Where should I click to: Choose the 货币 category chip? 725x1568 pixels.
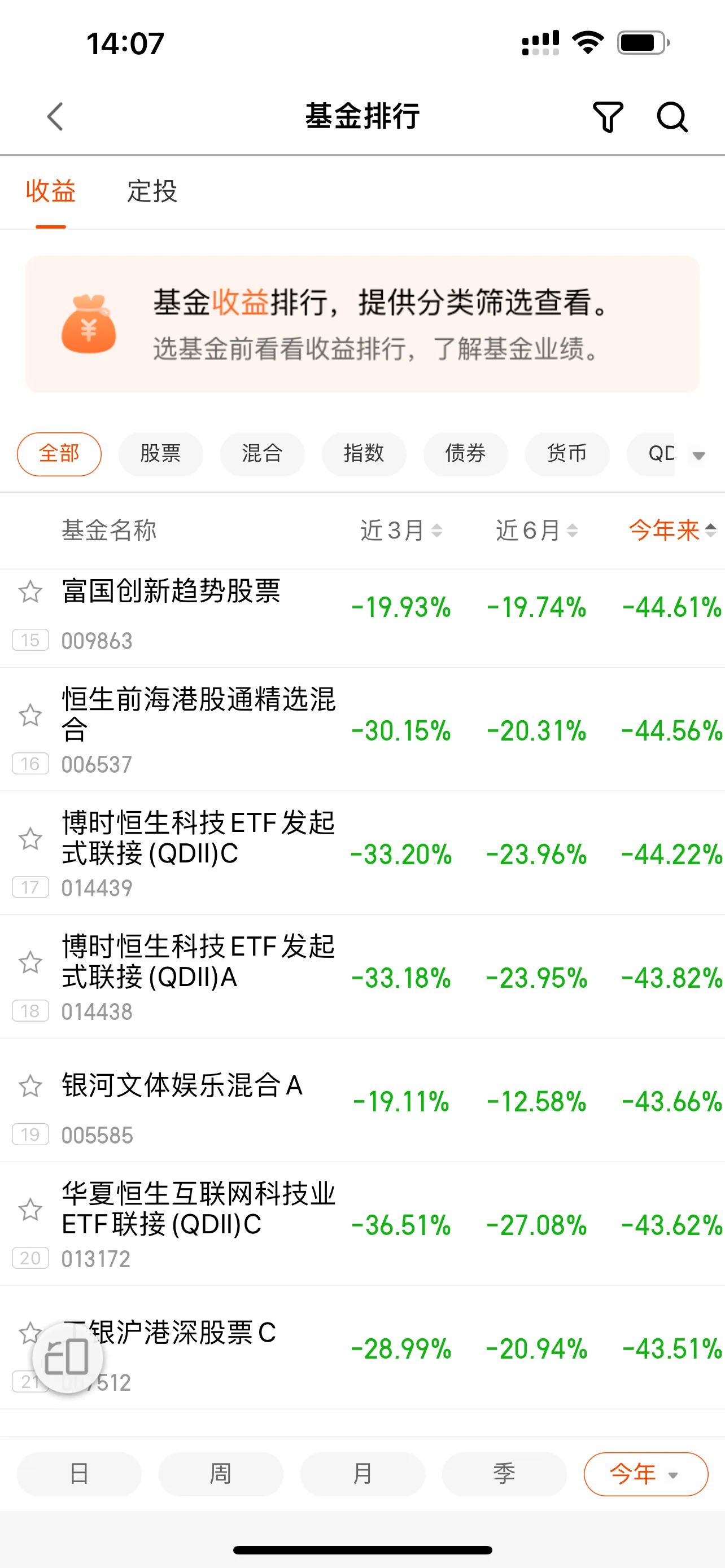coord(567,453)
